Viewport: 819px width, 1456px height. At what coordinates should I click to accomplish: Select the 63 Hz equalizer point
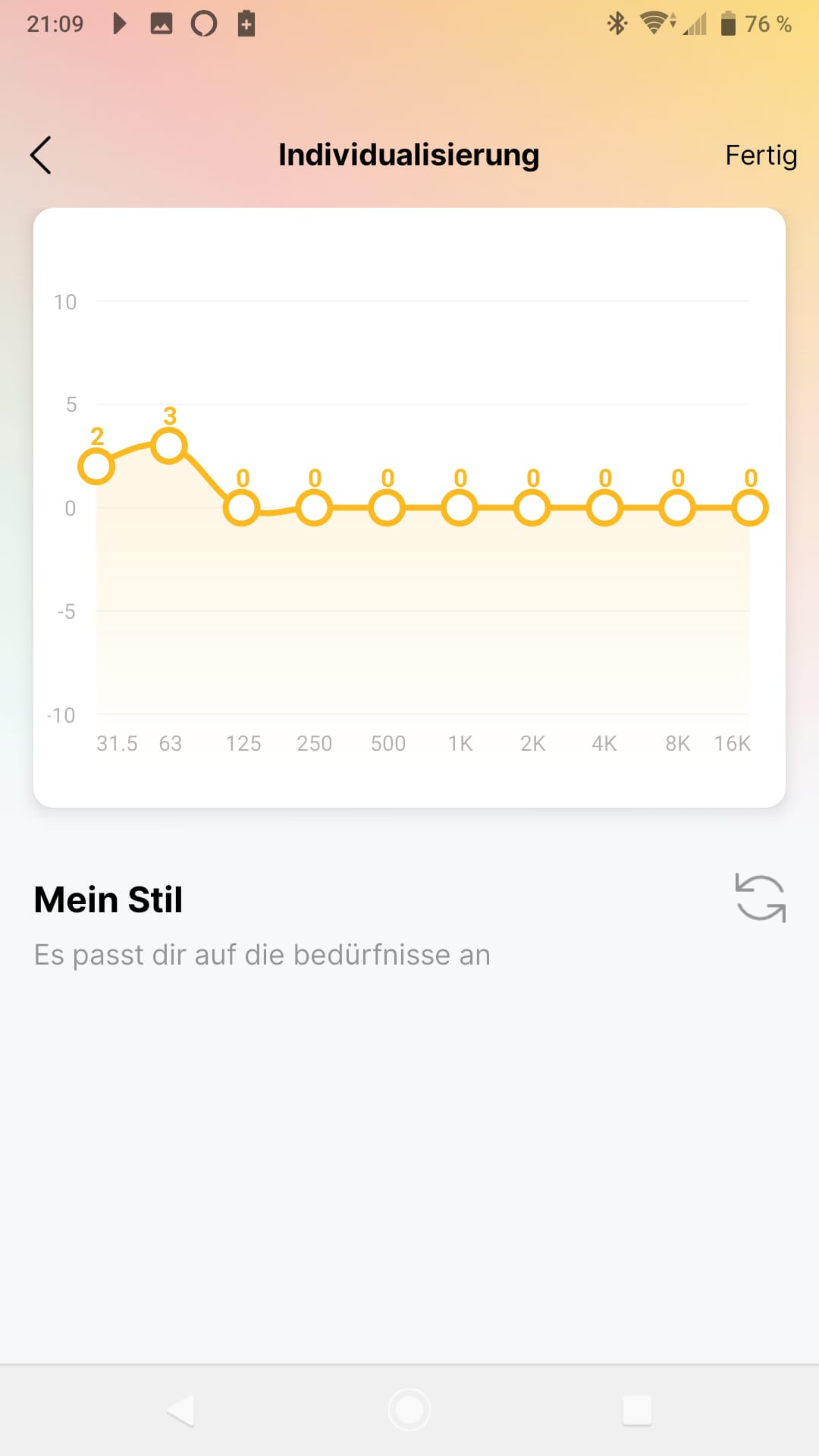169,446
